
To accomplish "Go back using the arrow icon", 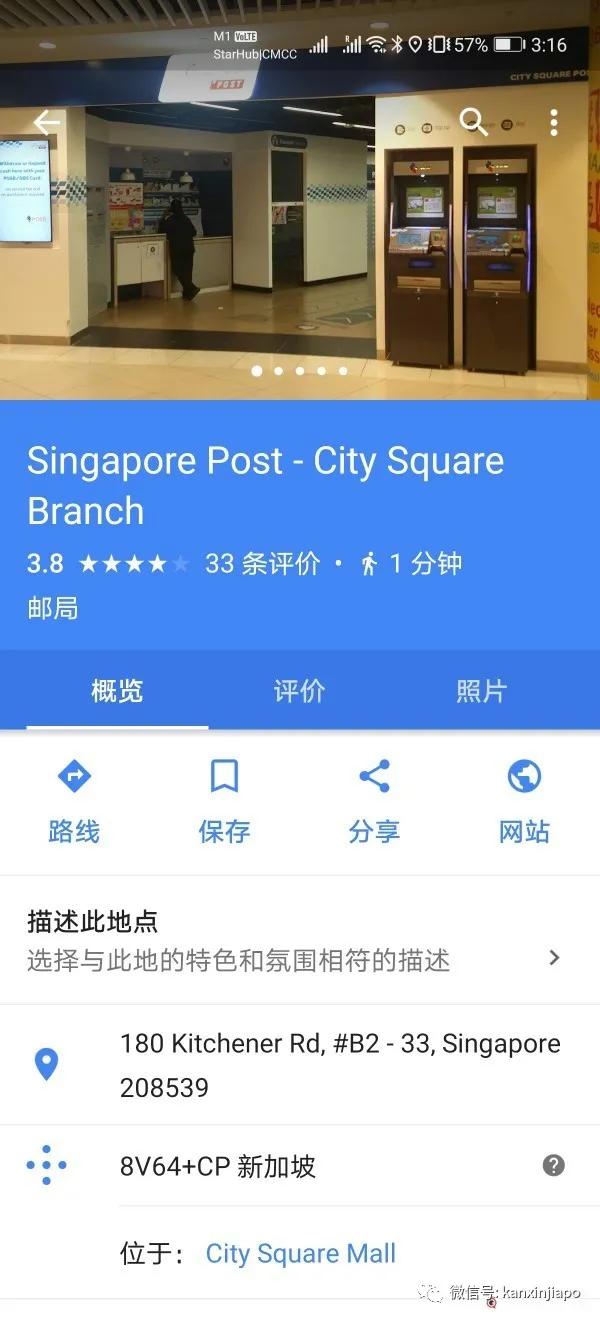I will coord(46,122).
